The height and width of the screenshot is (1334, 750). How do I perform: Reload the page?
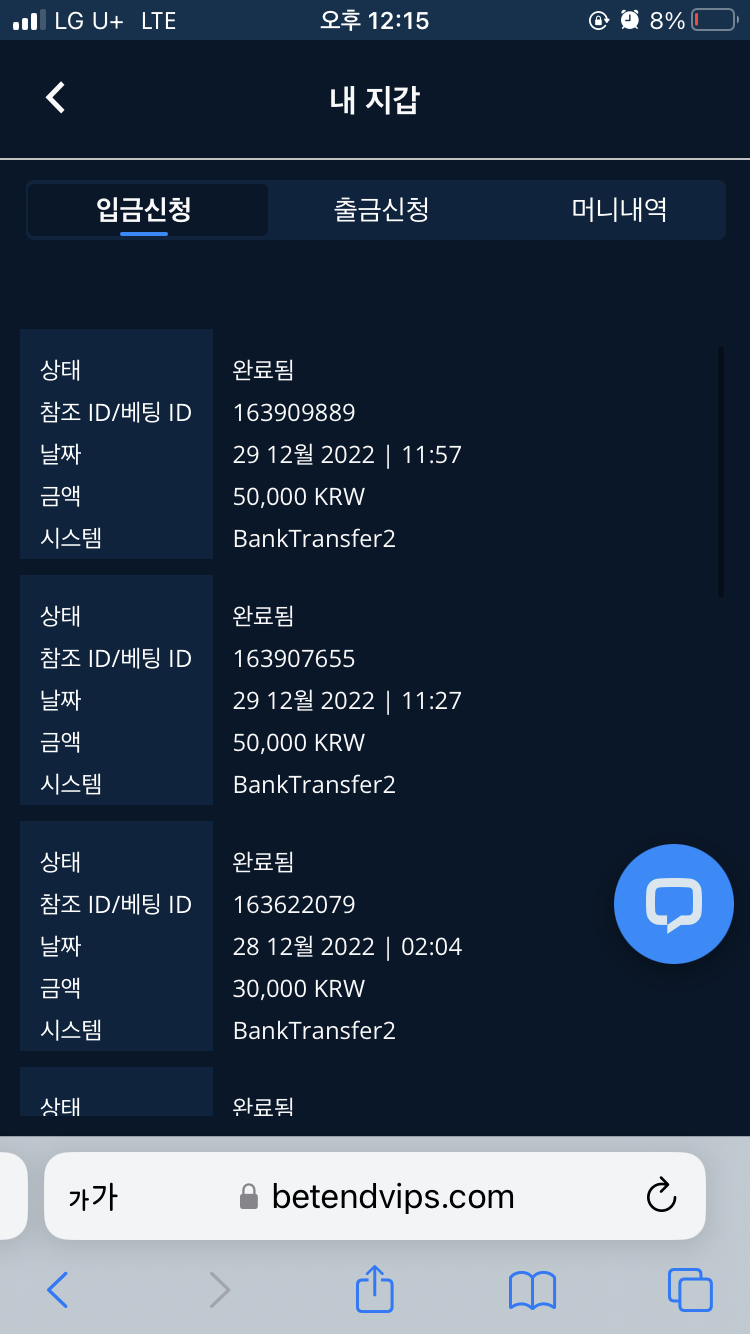tap(661, 1196)
